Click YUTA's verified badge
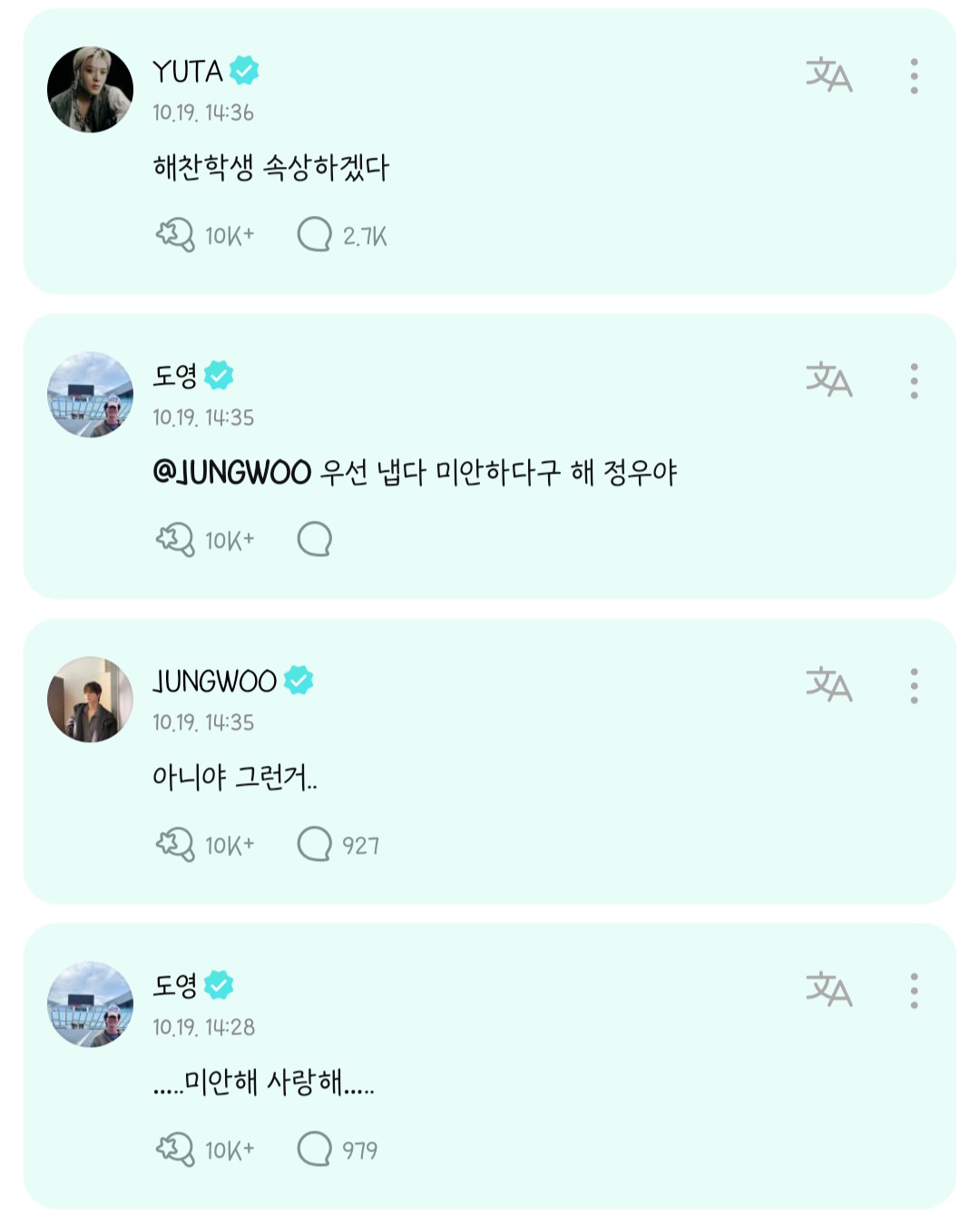The height and width of the screenshot is (1225, 980). coord(243,66)
